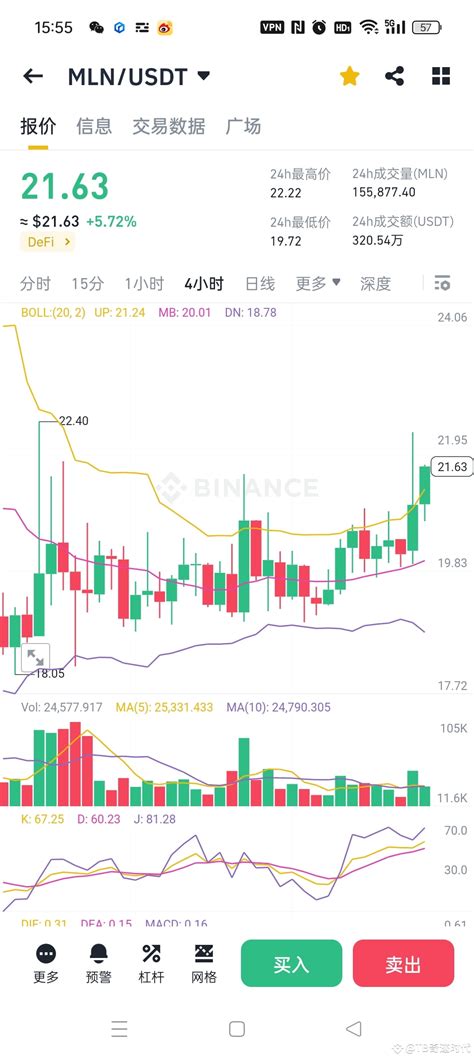The height and width of the screenshot is (1058, 474).
Task: Expand the chart to fullscreen
Action: click(x=35, y=658)
